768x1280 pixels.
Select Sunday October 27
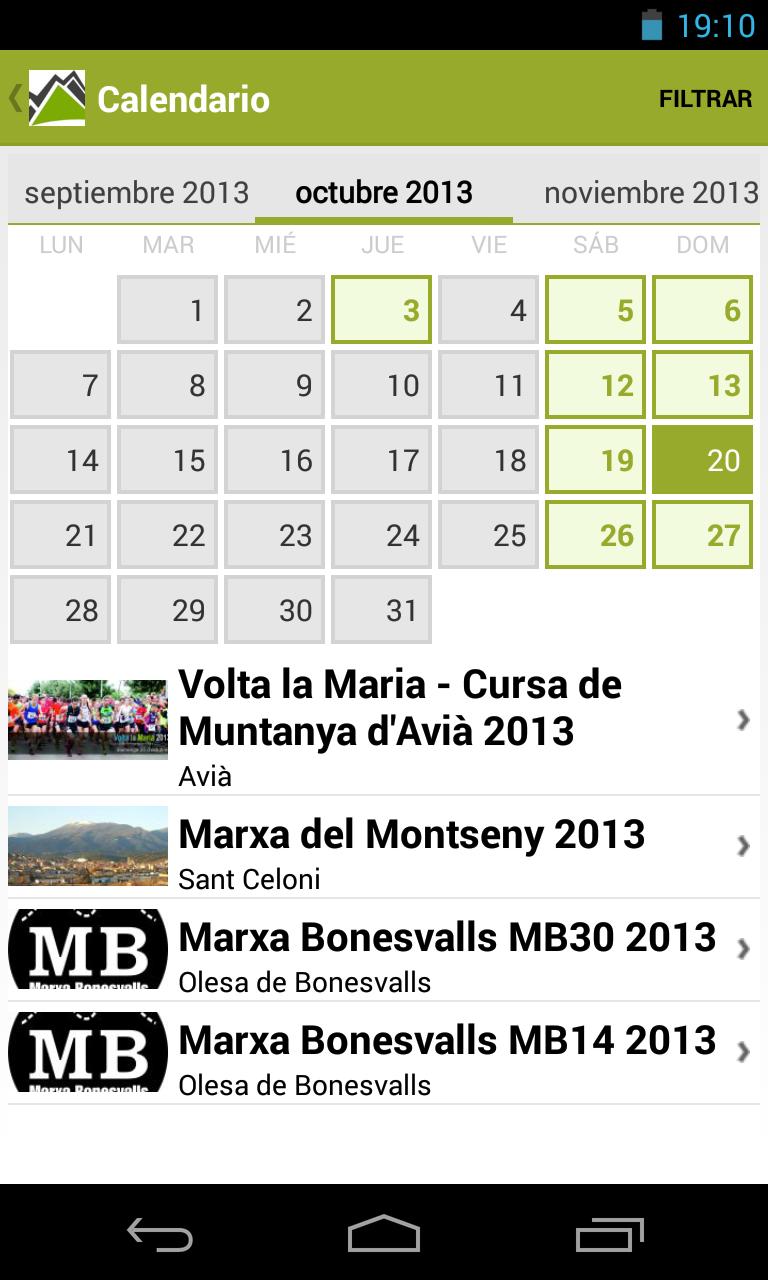[x=702, y=535]
